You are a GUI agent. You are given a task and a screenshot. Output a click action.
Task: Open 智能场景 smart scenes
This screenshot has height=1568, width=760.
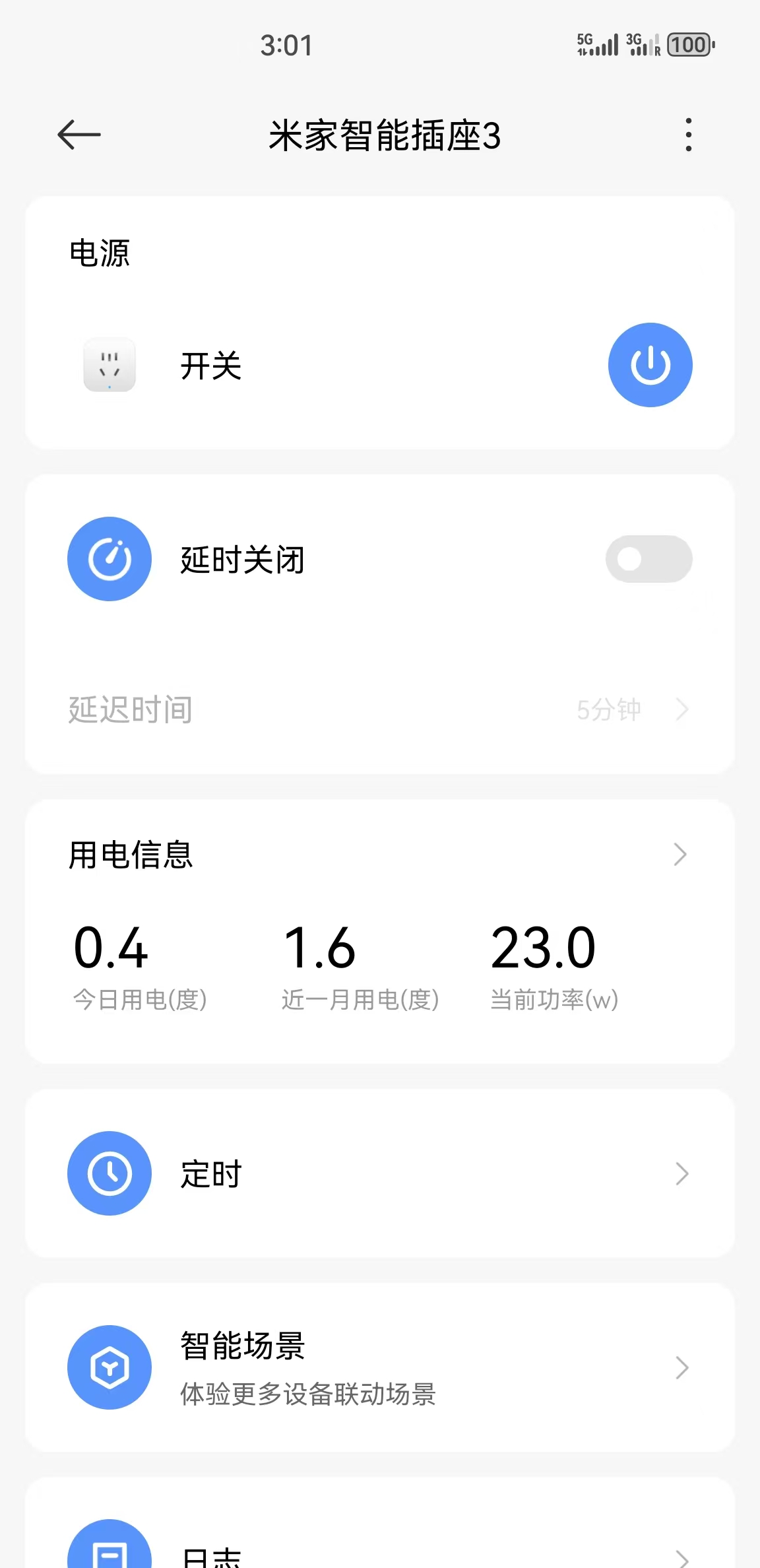click(379, 1367)
